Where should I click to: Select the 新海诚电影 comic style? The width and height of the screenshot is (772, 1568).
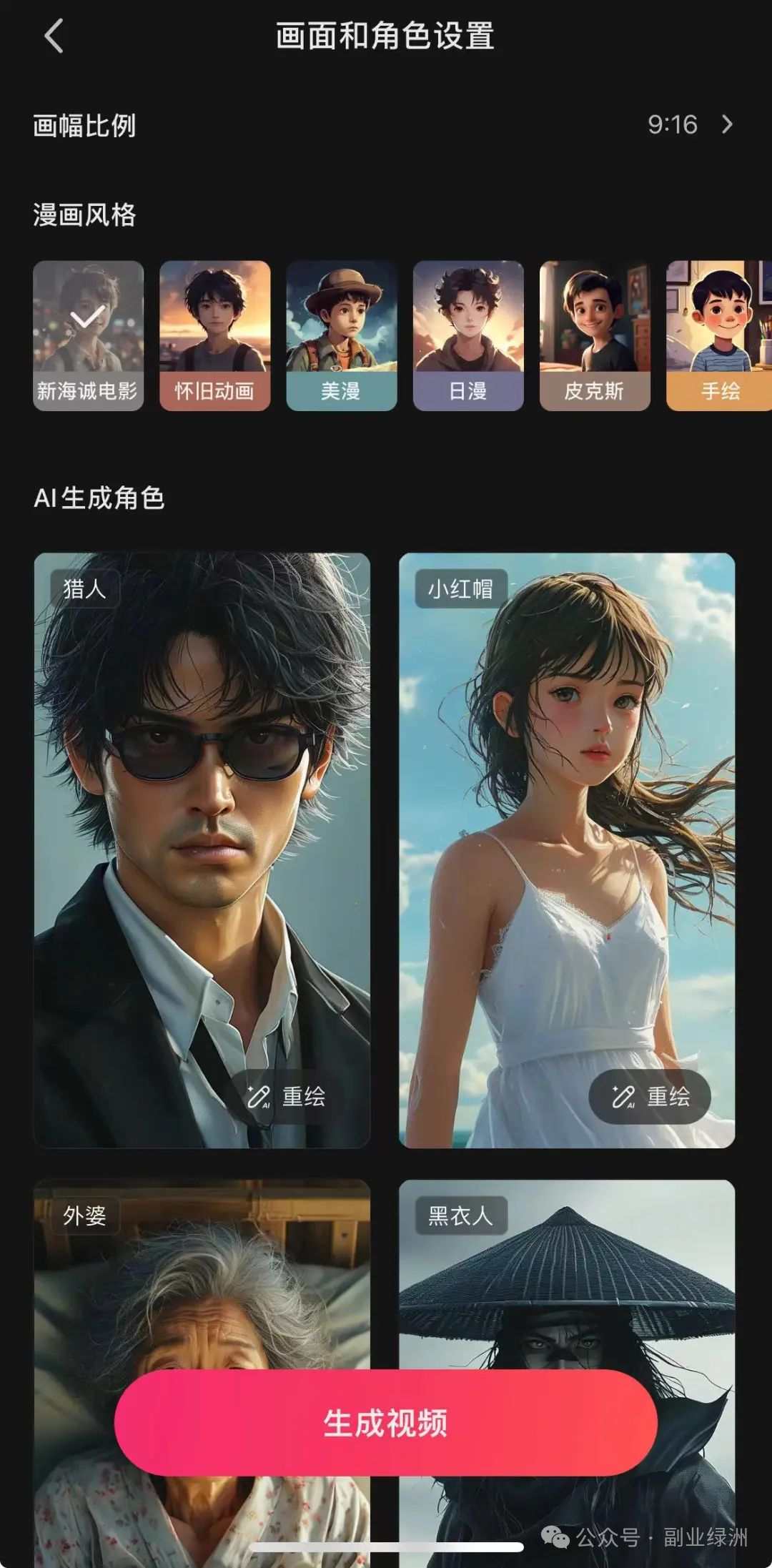point(88,335)
